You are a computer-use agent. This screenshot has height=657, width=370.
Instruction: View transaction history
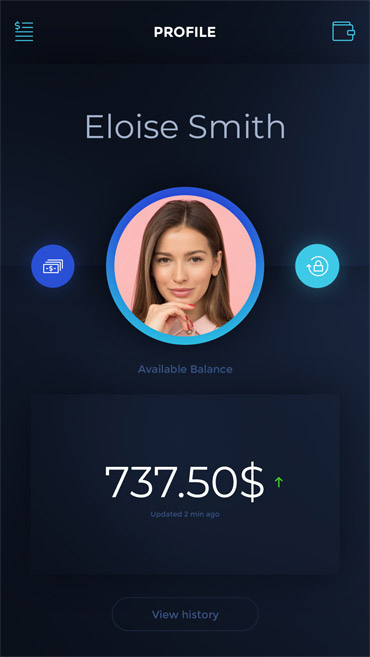[x=185, y=614]
